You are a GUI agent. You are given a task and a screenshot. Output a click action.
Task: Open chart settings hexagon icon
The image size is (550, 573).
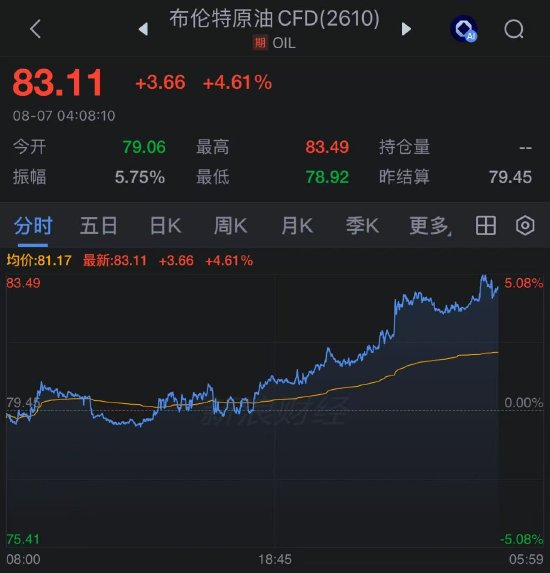pos(525,225)
